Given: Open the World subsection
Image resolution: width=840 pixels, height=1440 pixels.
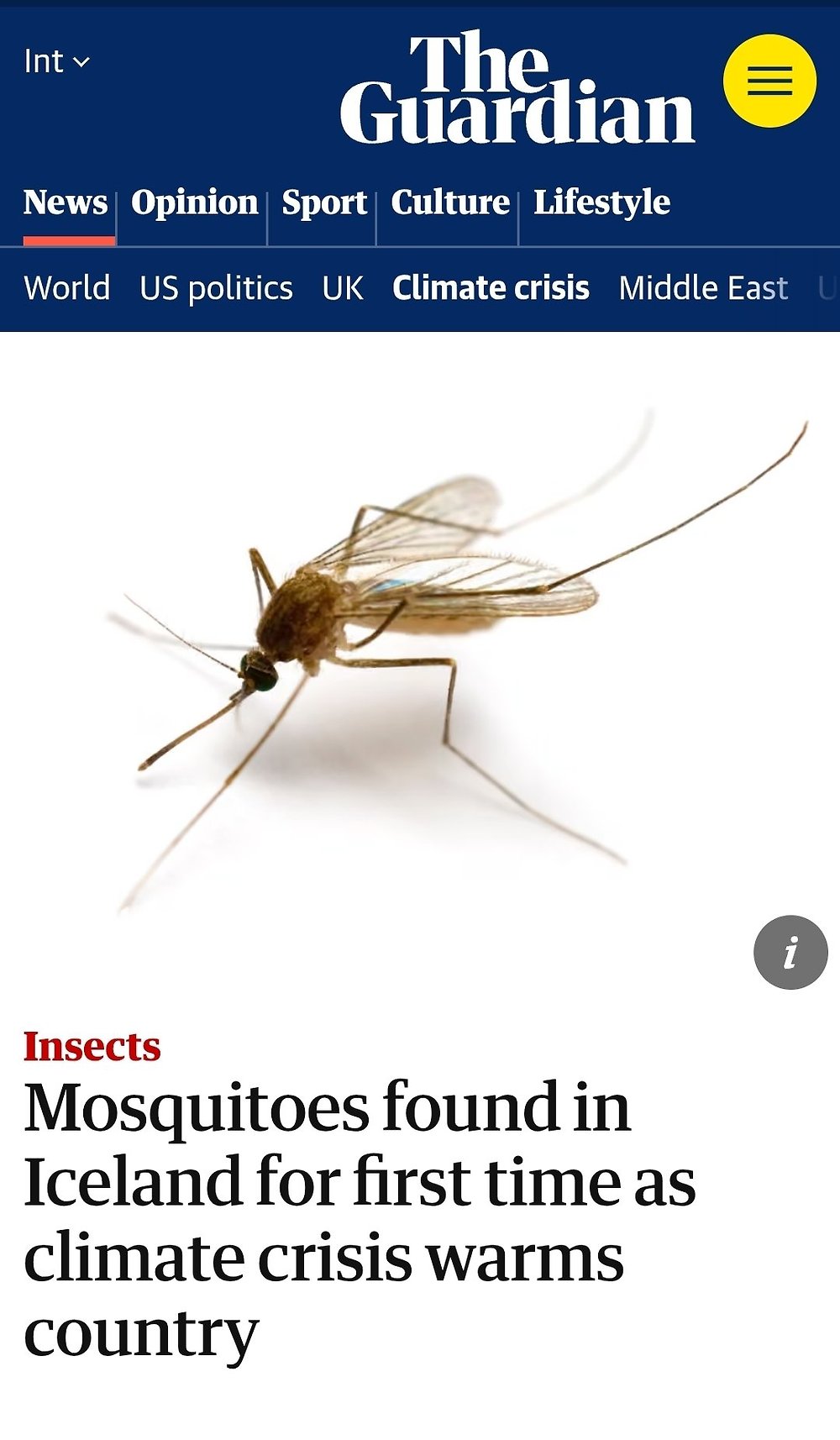Looking at the screenshot, I should 67,288.
